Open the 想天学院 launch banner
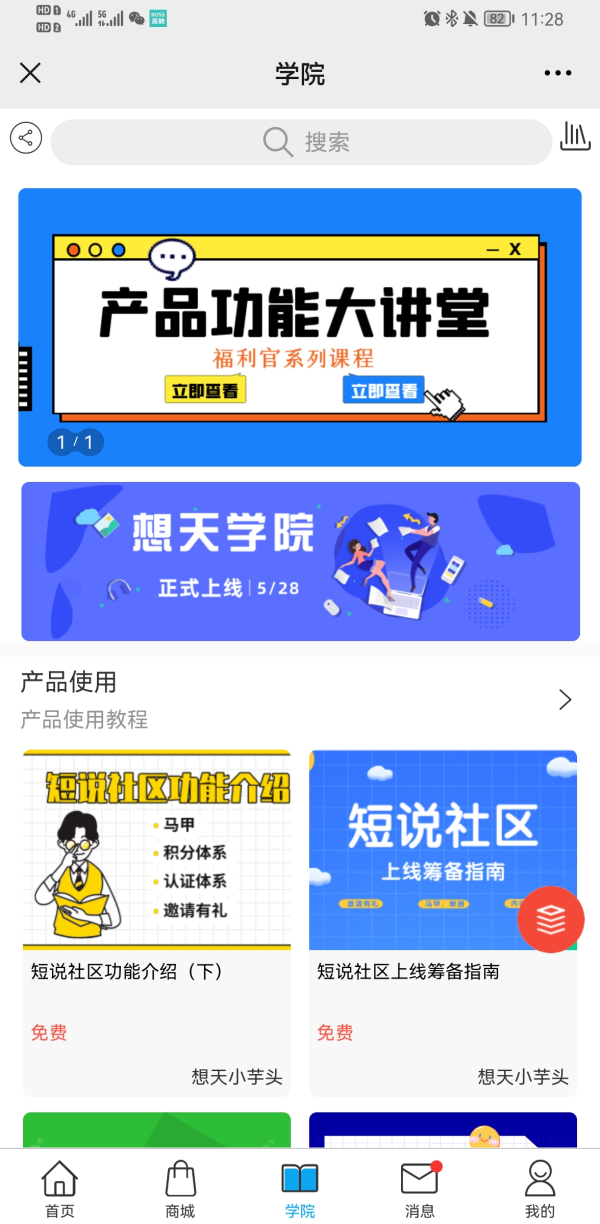 300,561
